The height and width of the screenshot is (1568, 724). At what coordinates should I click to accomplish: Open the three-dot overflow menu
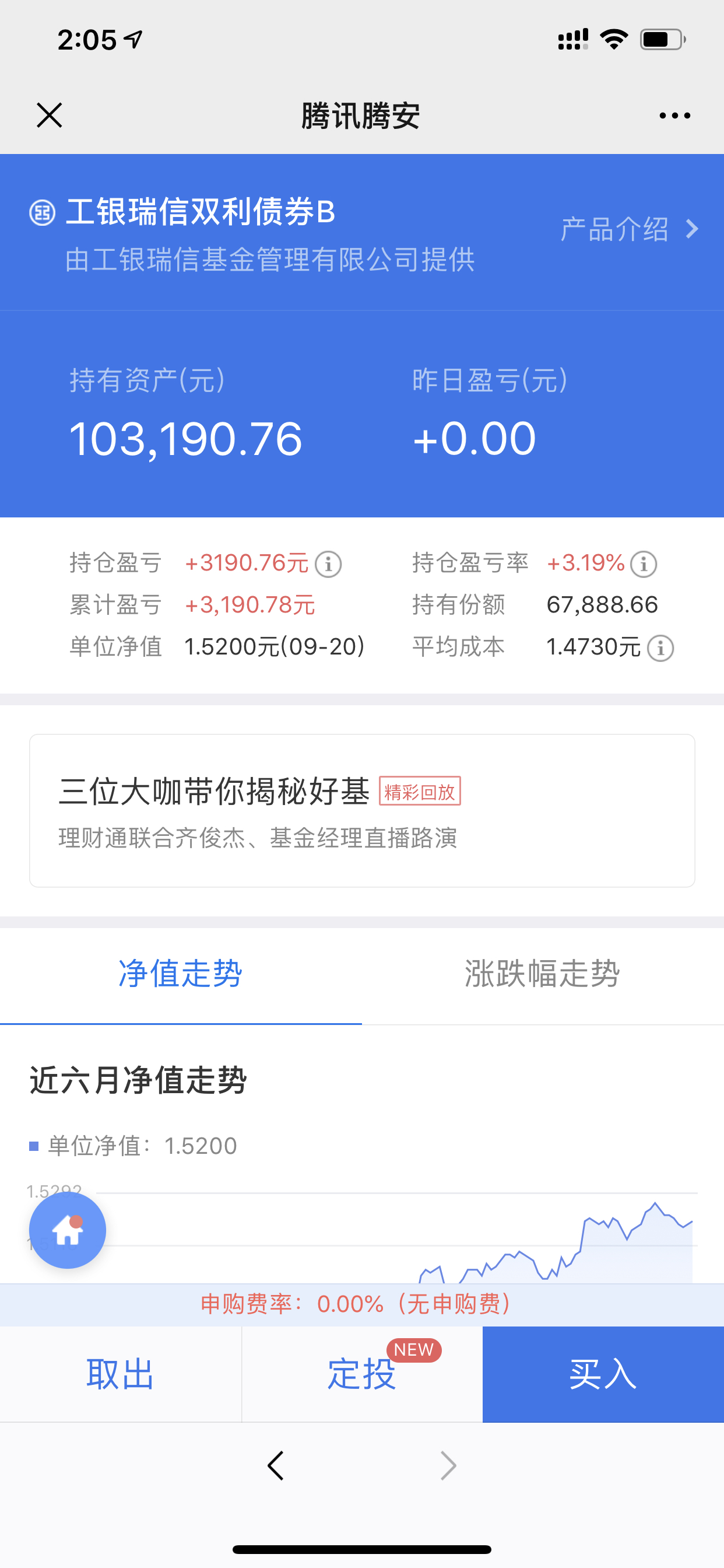point(674,115)
